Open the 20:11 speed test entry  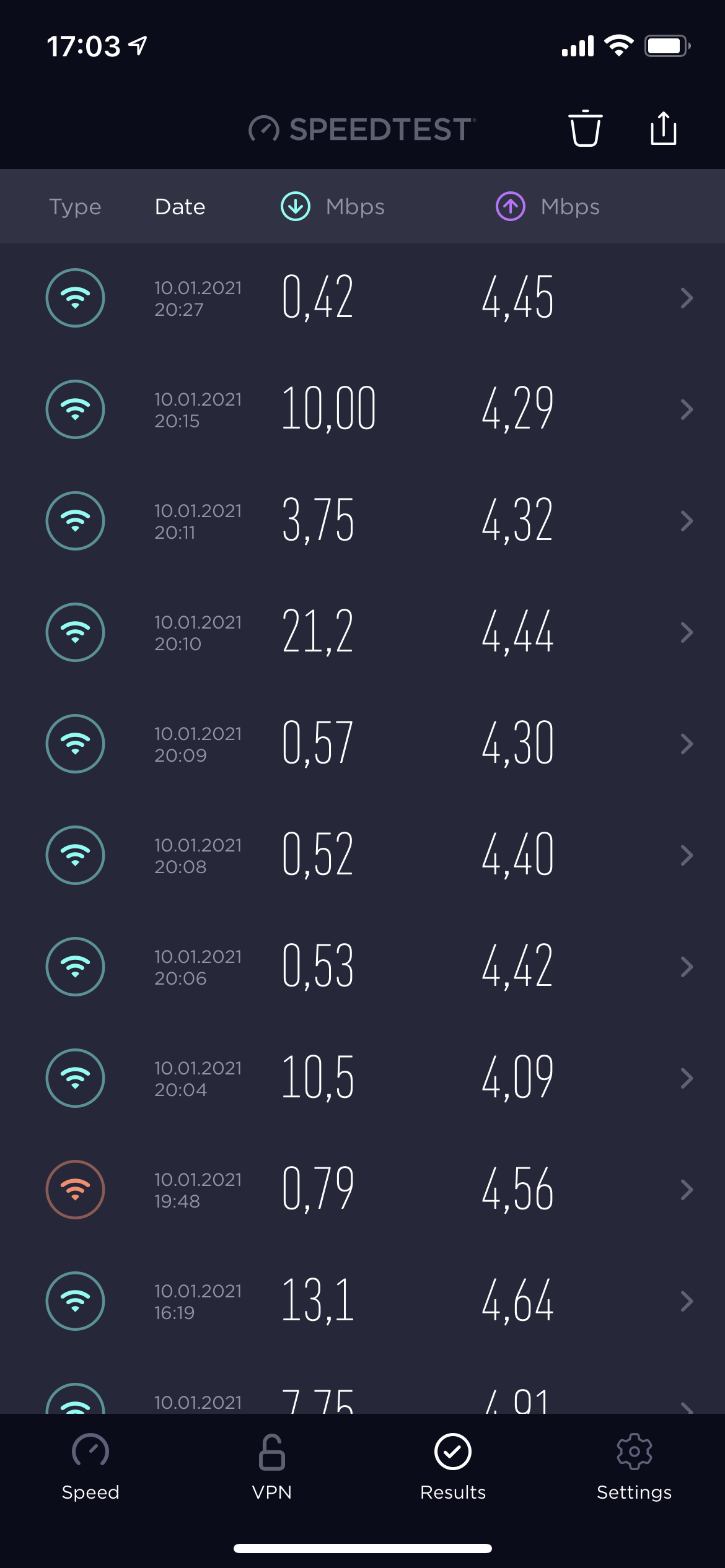(362, 521)
